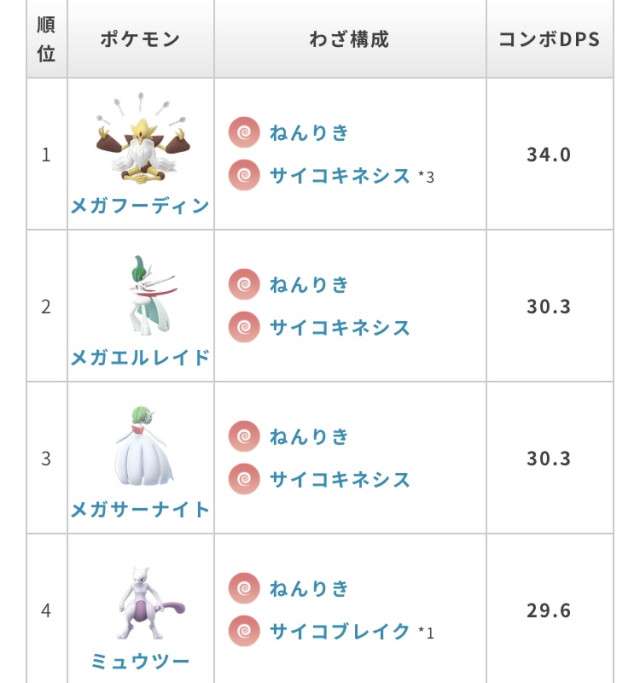Tap ねんりき in the ミュウツー row
Screen dimensions: 640x683
coord(309,588)
